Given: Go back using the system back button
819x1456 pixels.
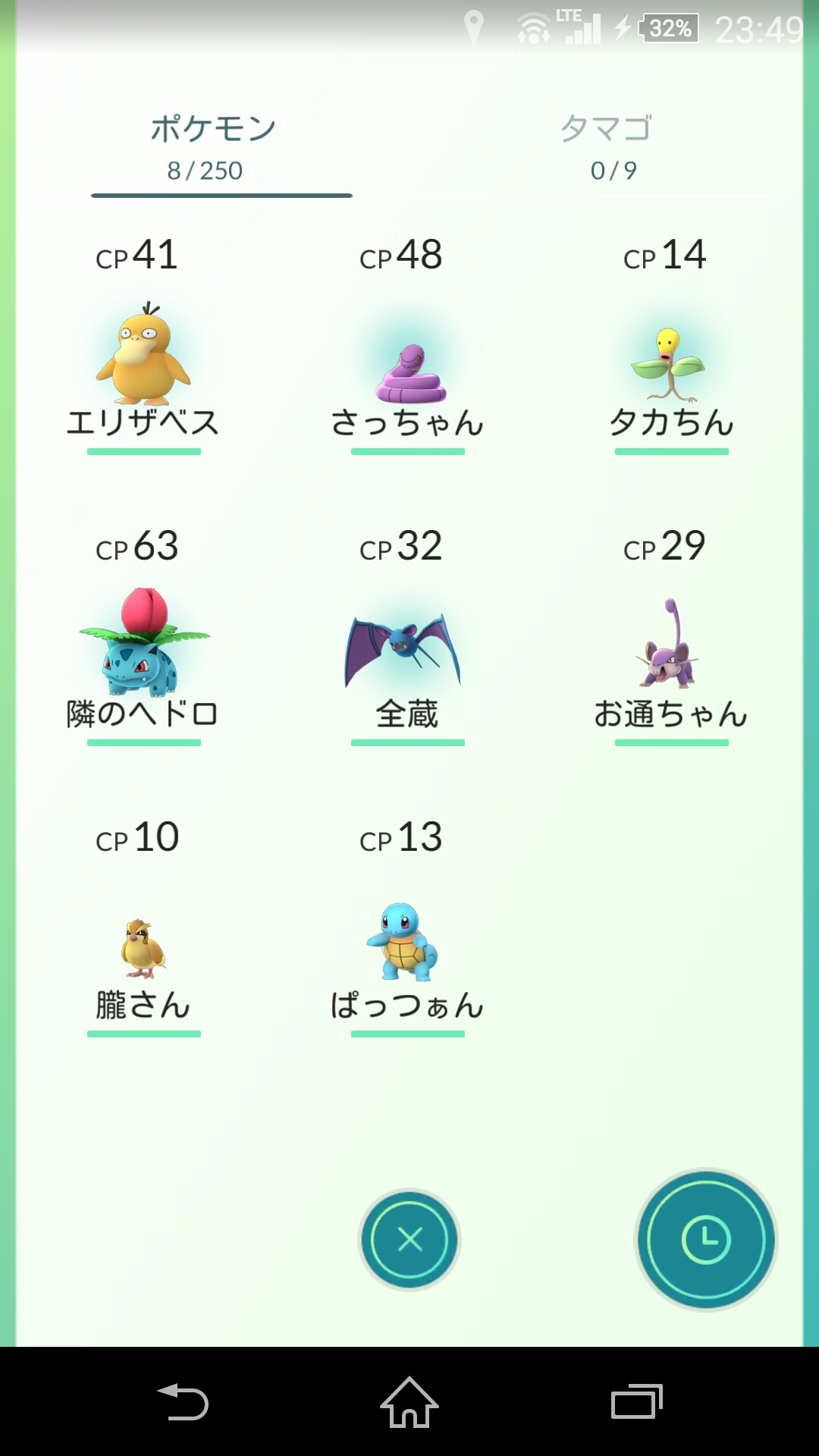Looking at the screenshot, I should [x=183, y=1401].
